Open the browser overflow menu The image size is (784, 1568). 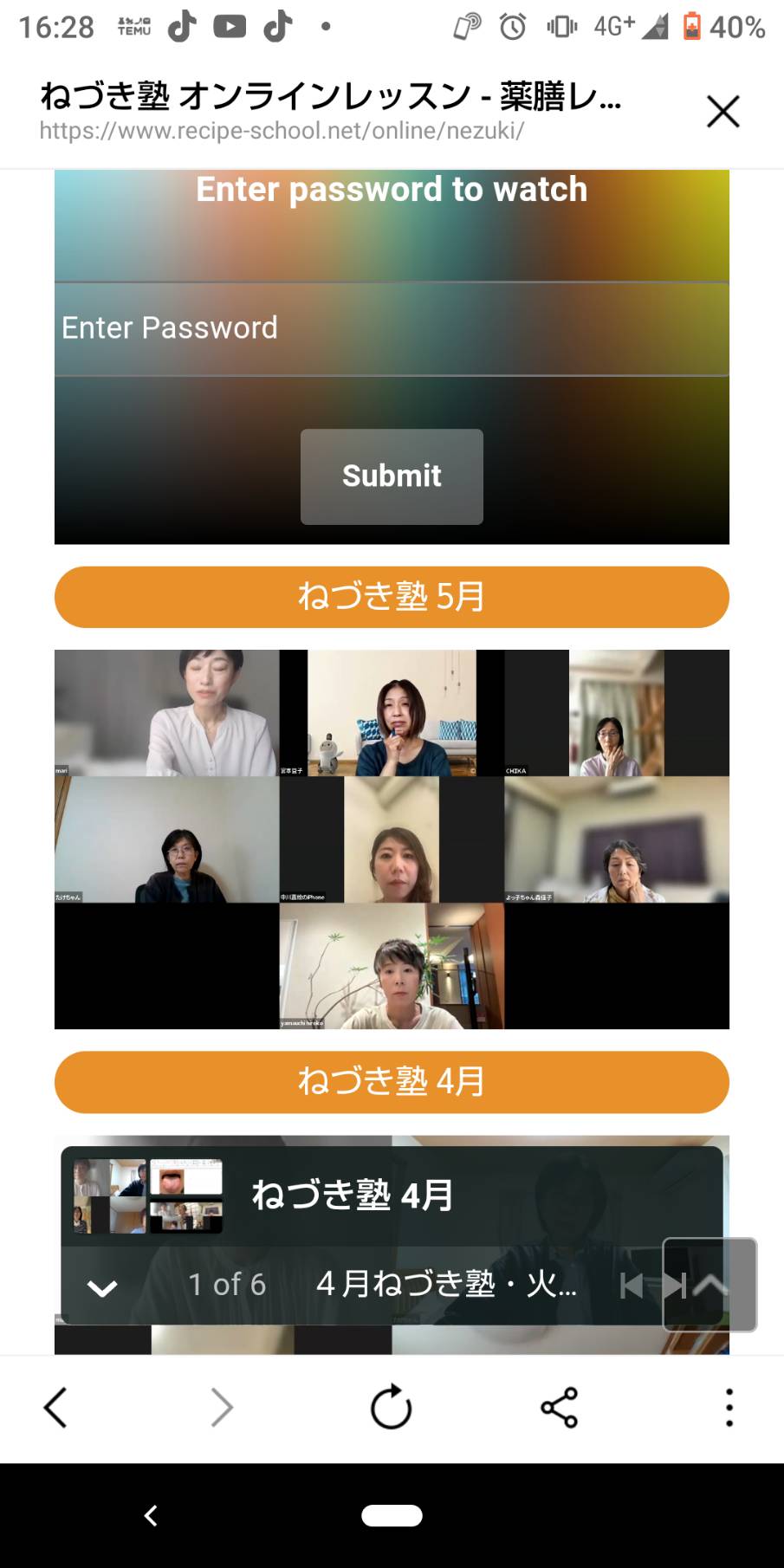729,1408
